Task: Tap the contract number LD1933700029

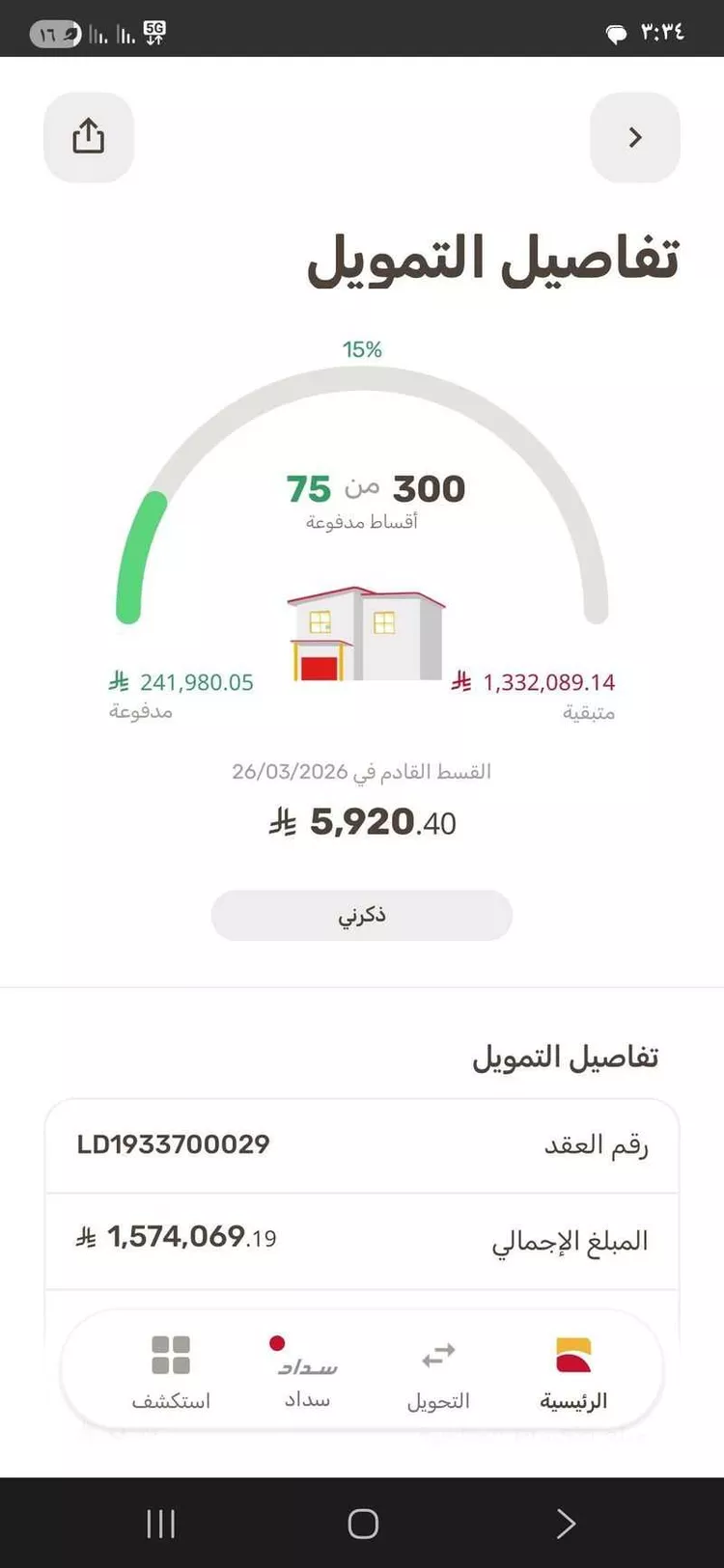Action: [x=172, y=1145]
